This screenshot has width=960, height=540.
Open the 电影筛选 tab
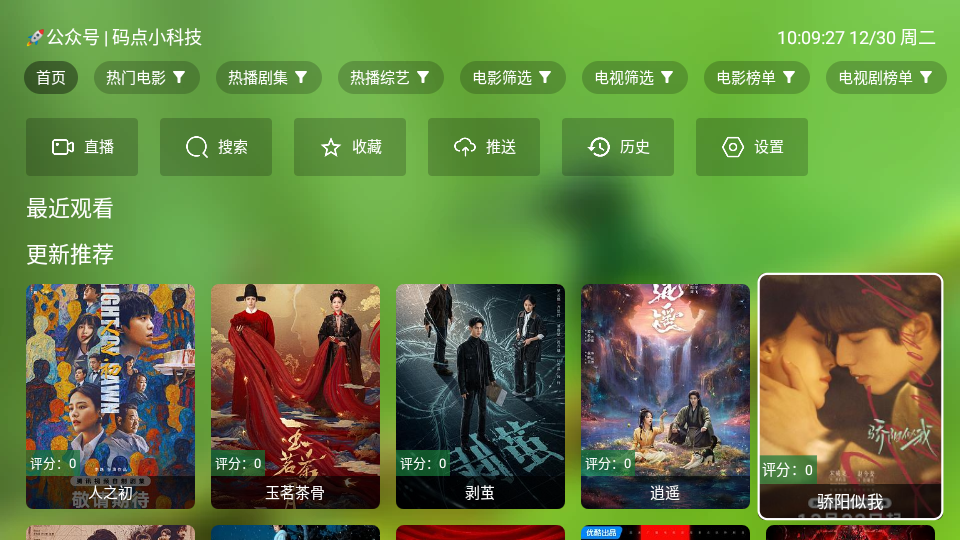coord(512,78)
